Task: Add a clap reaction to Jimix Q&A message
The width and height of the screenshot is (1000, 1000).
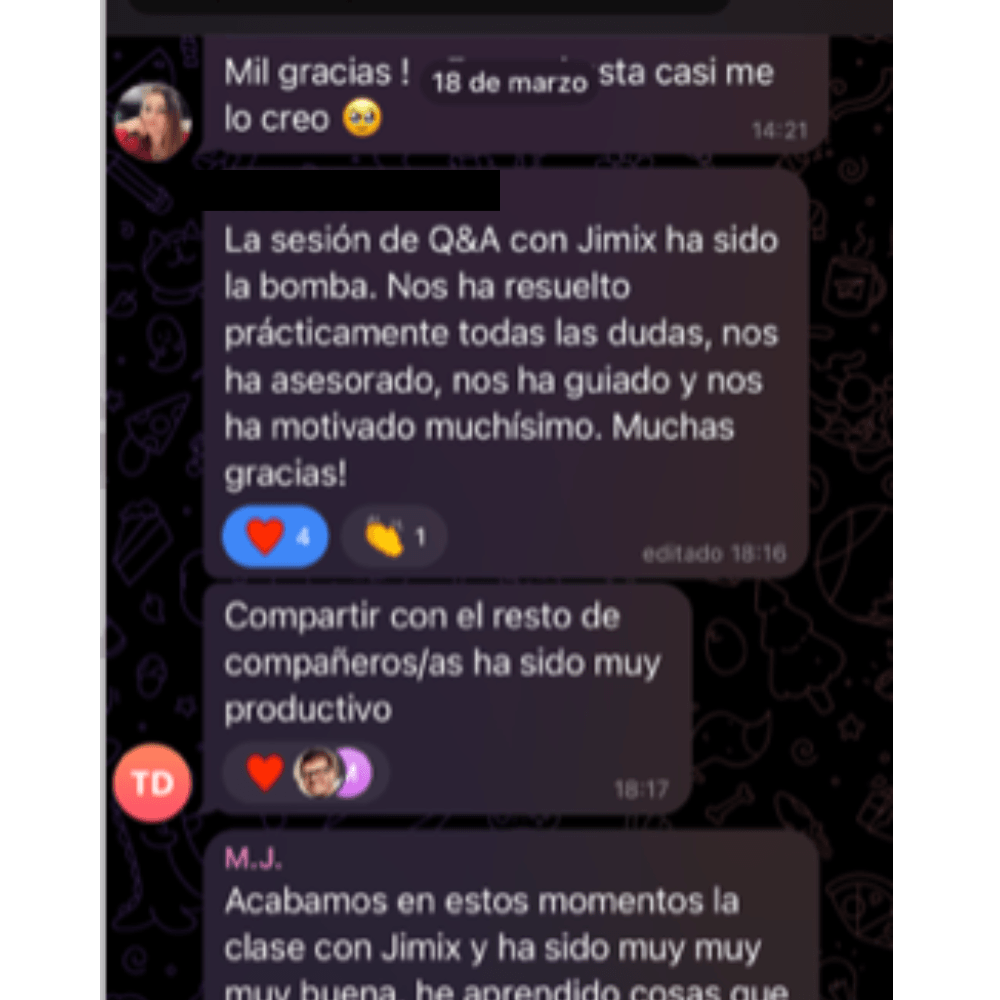Action: click(x=393, y=537)
